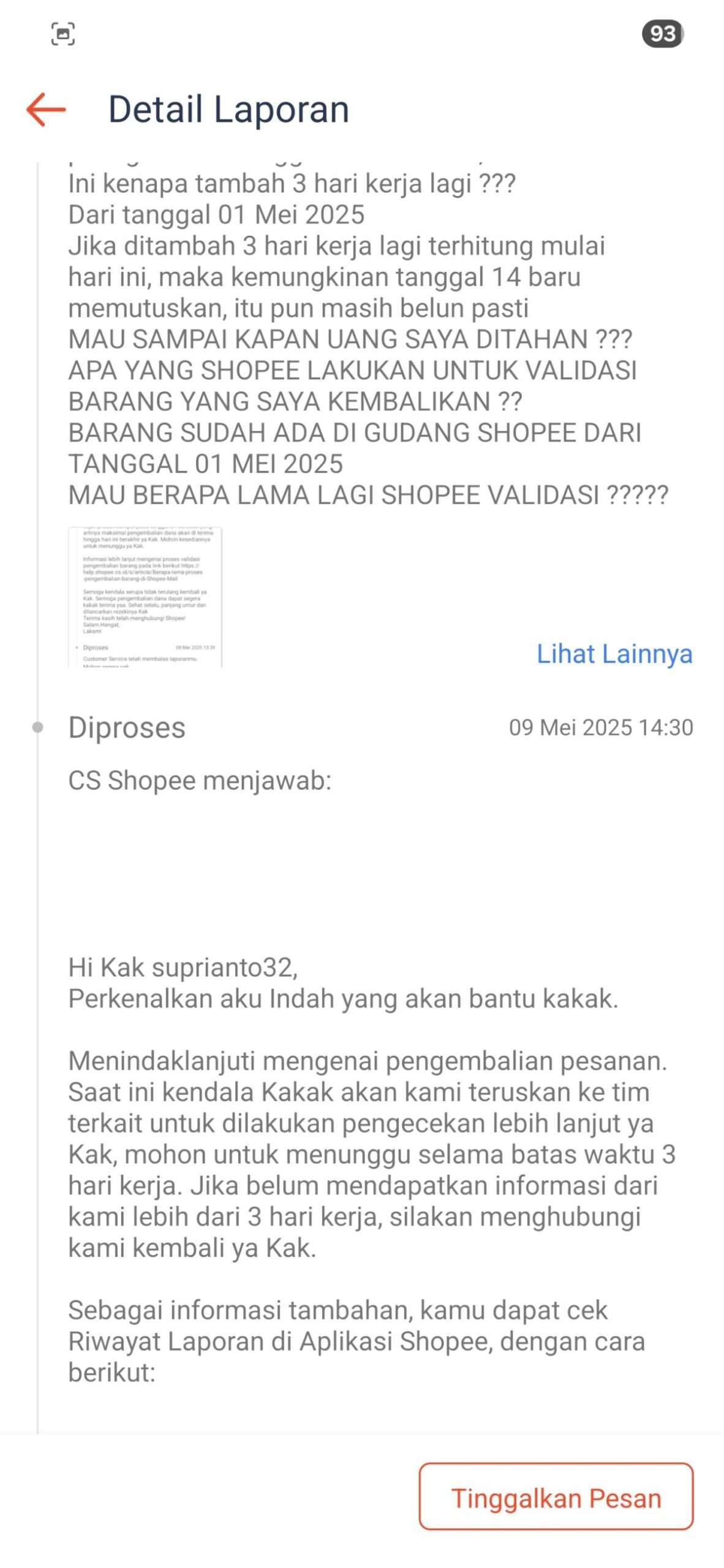Expand message with Lihat Lainnya

pos(614,654)
